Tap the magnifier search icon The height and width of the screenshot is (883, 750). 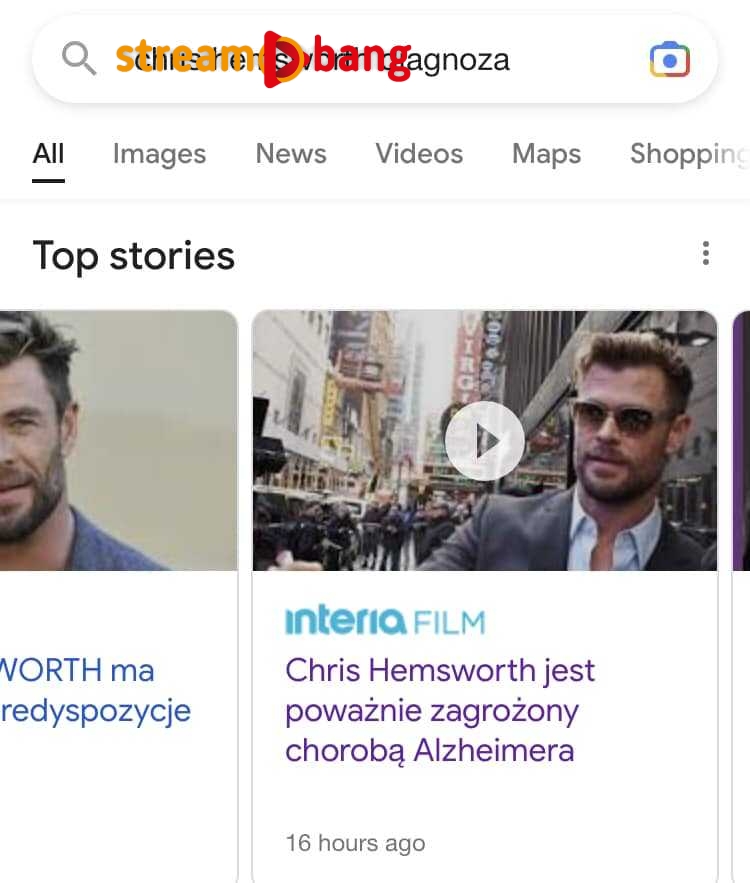click(x=78, y=59)
